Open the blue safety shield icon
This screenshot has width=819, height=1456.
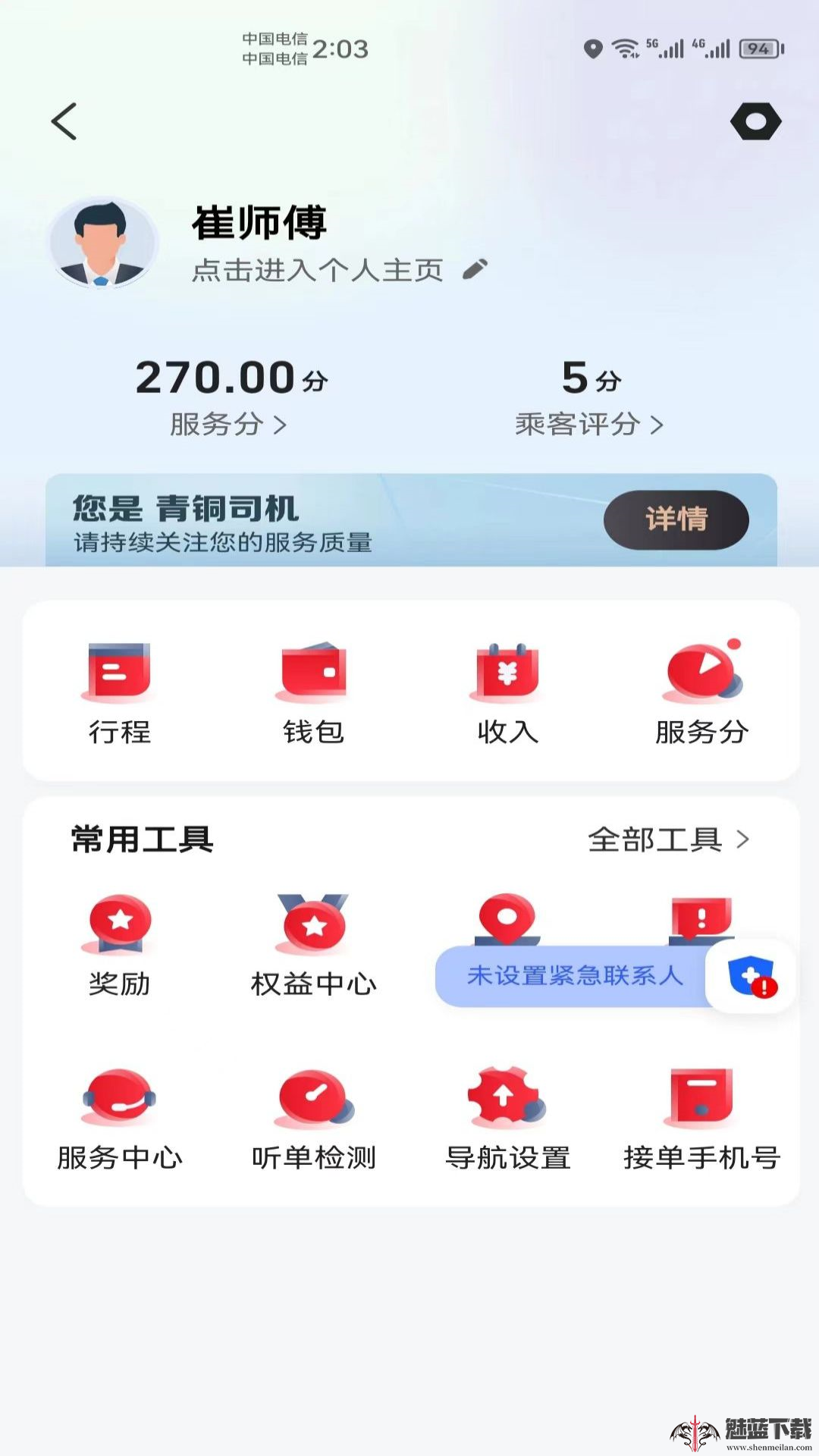point(750,976)
